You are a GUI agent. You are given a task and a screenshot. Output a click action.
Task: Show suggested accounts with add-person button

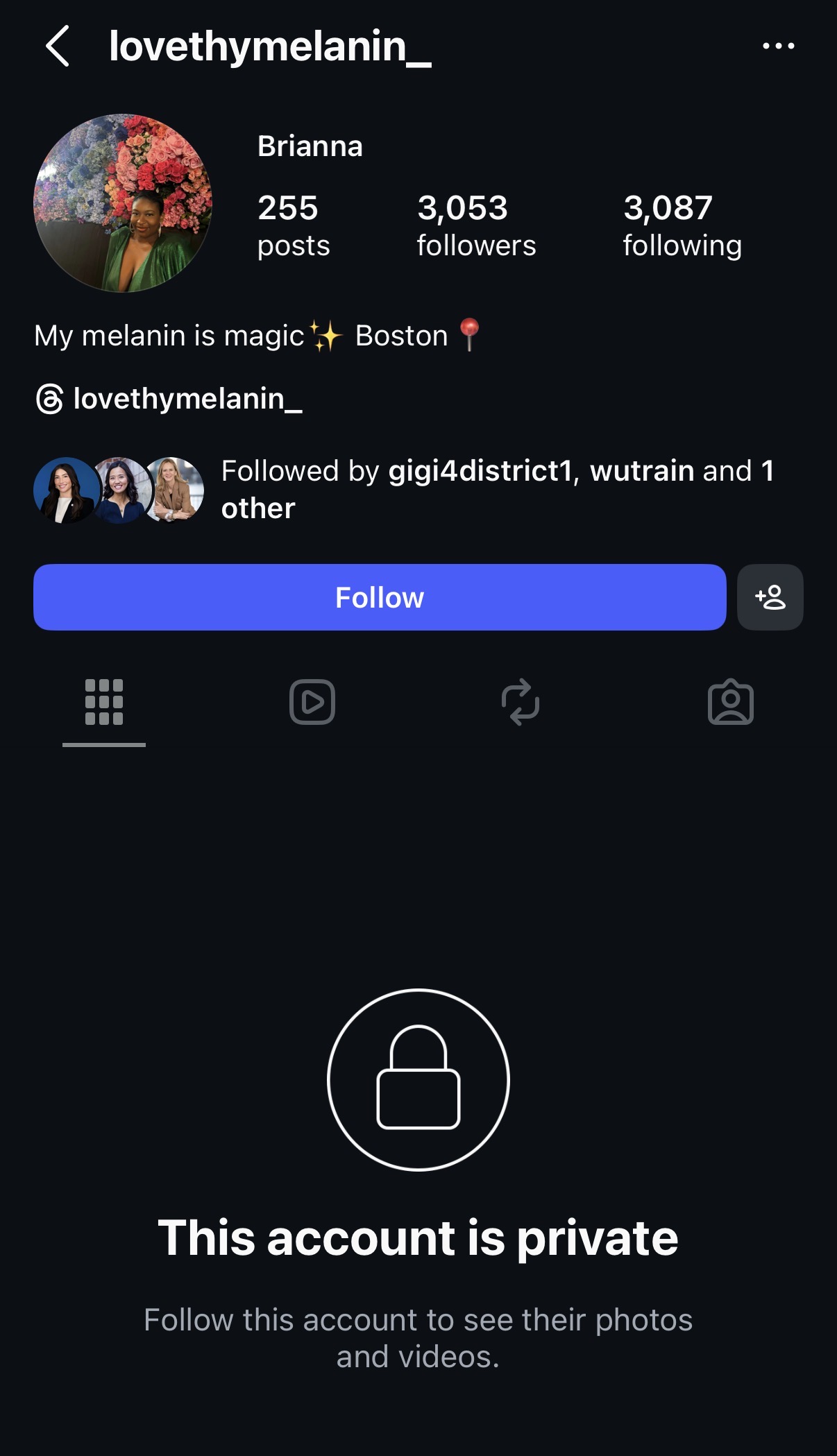[x=770, y=597]
